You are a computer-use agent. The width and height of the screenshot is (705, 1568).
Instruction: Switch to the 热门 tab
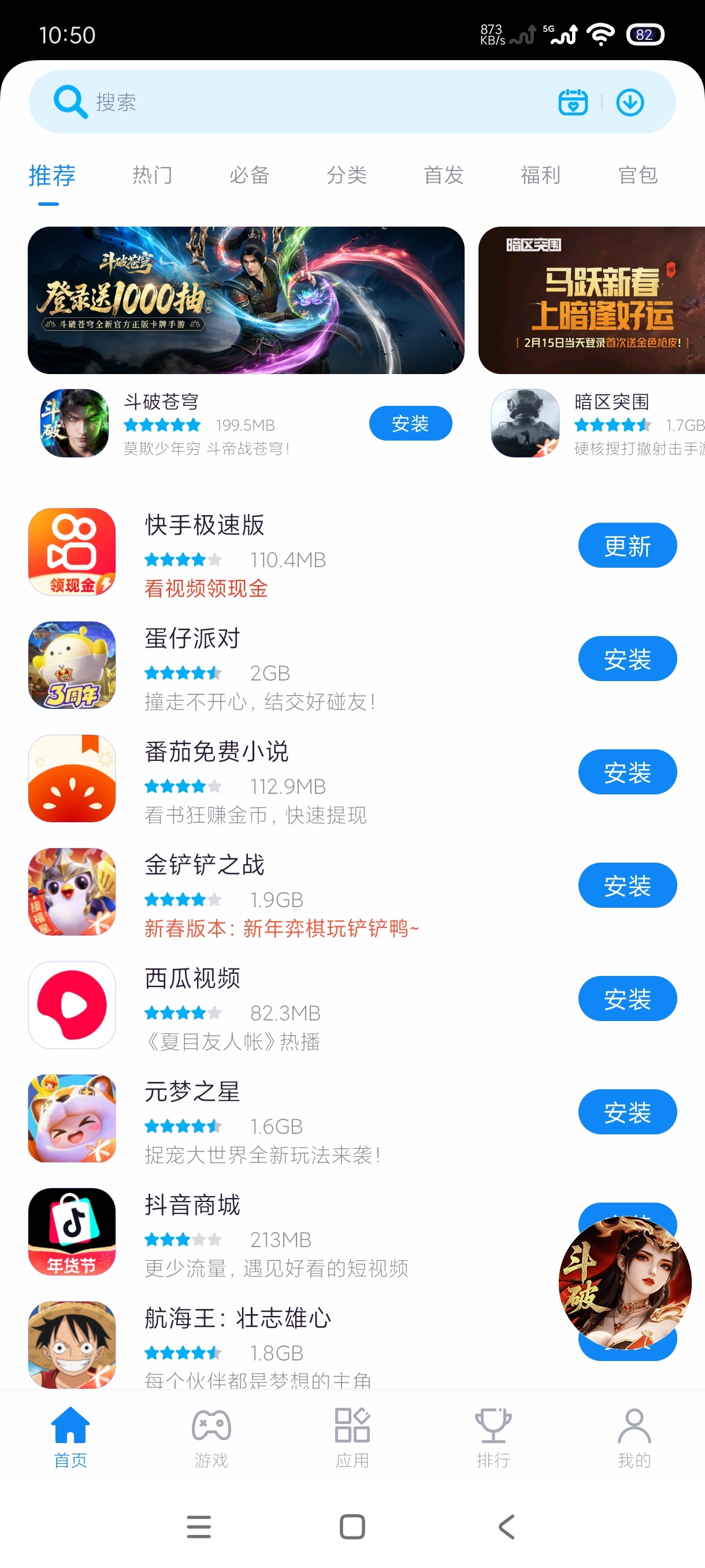(152, 175)
